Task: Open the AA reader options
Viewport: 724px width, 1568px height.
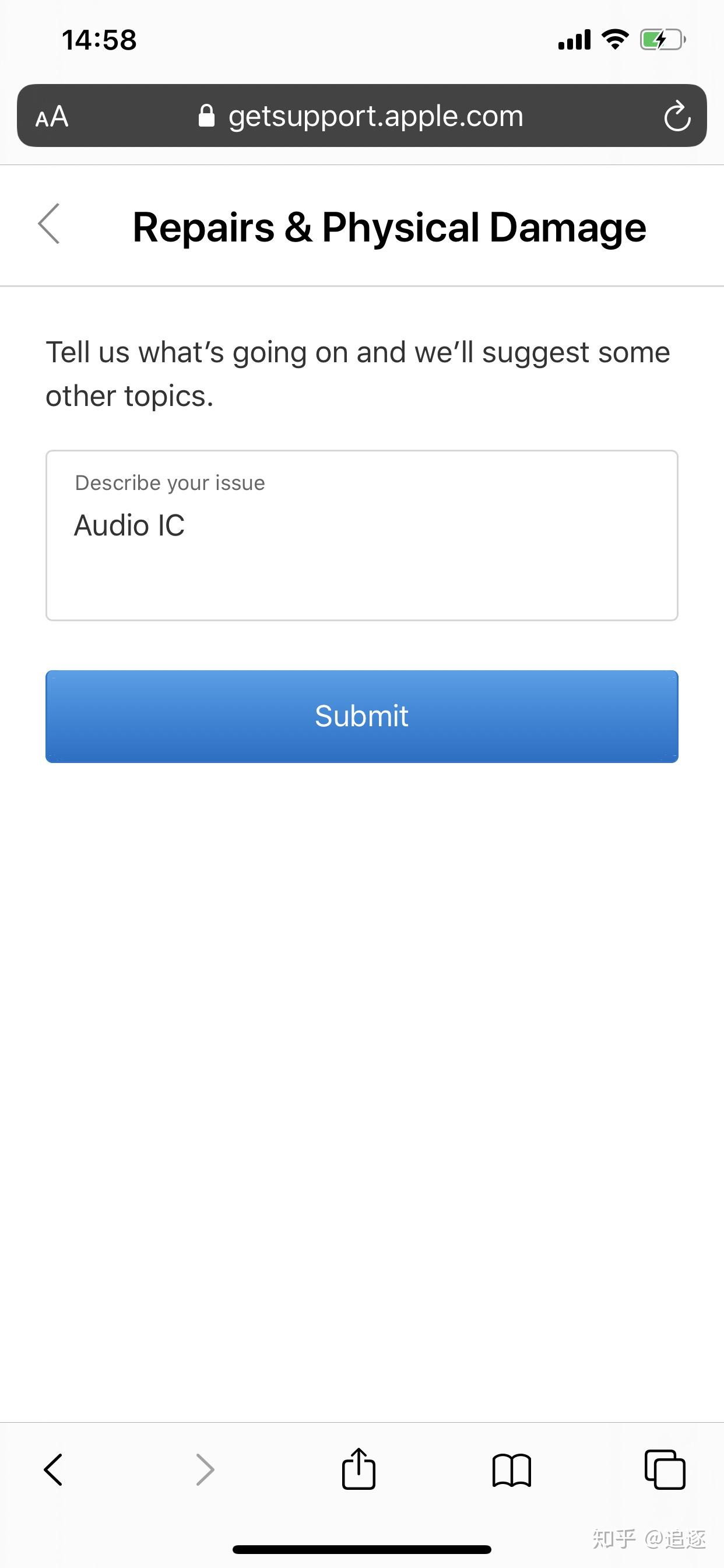Action: tap(52, 116)
